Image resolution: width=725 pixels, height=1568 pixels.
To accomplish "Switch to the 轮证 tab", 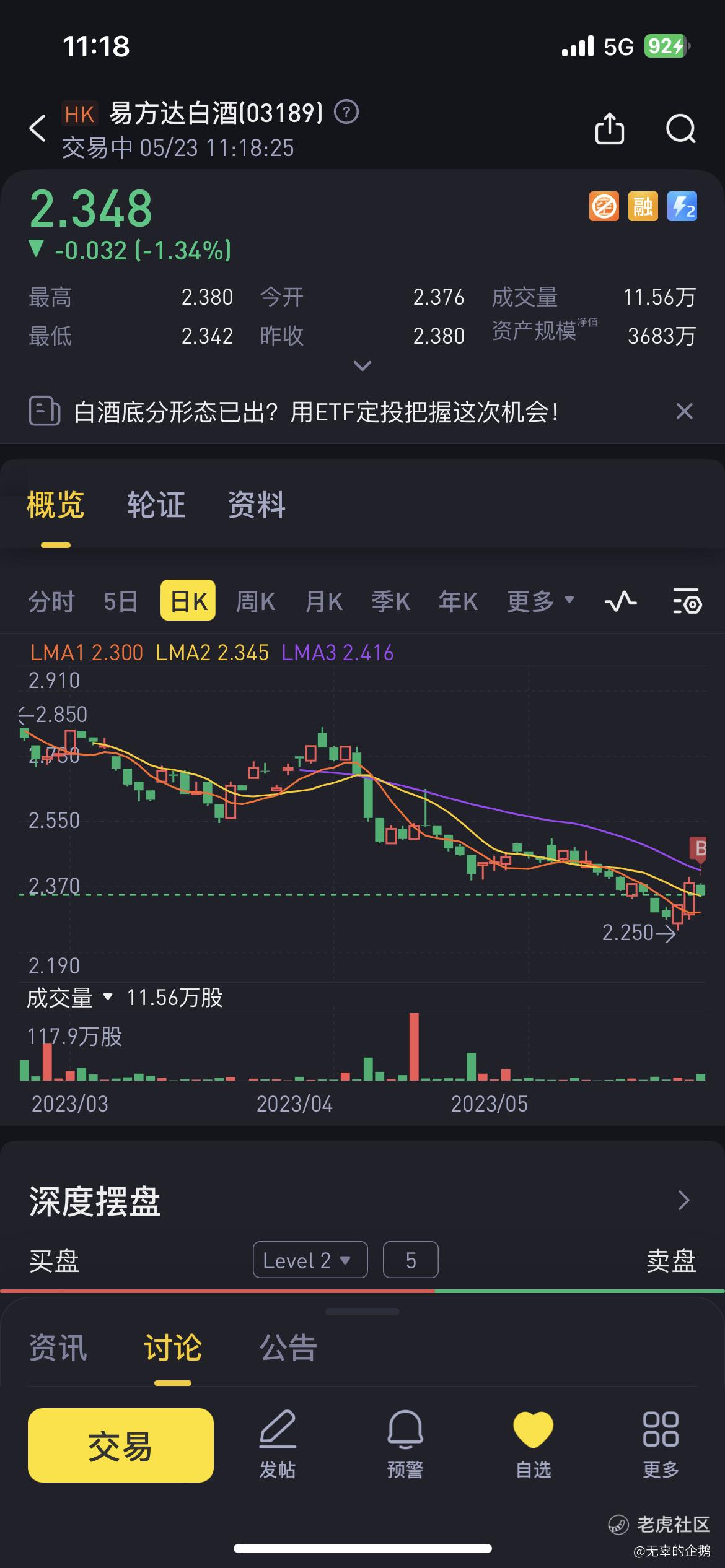I will (156, 505).
